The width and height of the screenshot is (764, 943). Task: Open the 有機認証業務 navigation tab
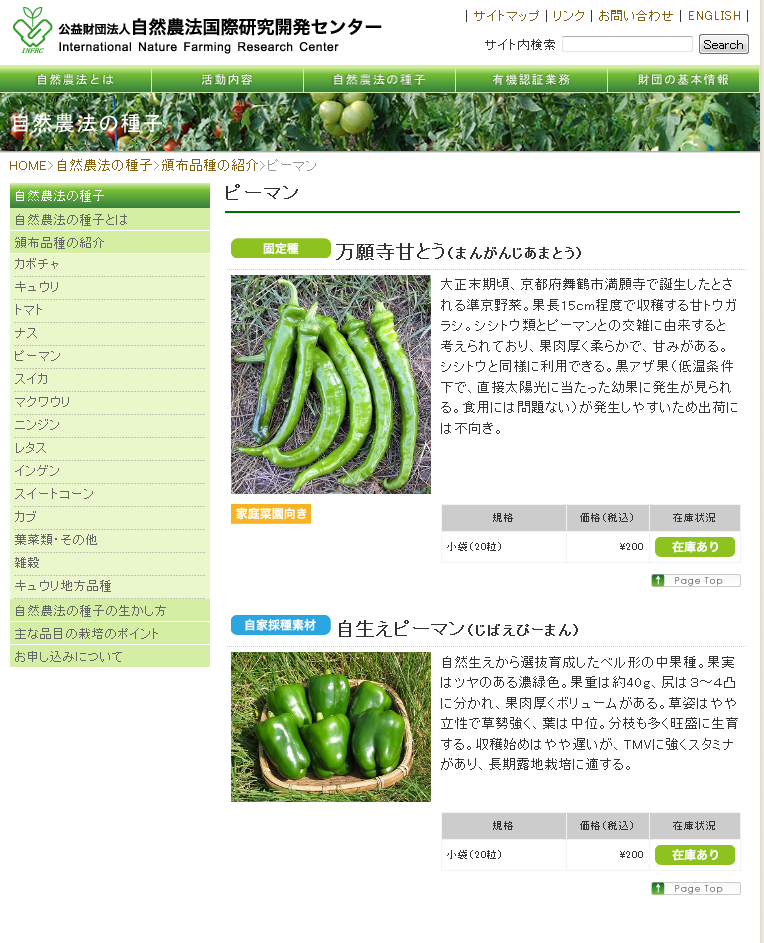click(531, 80)
